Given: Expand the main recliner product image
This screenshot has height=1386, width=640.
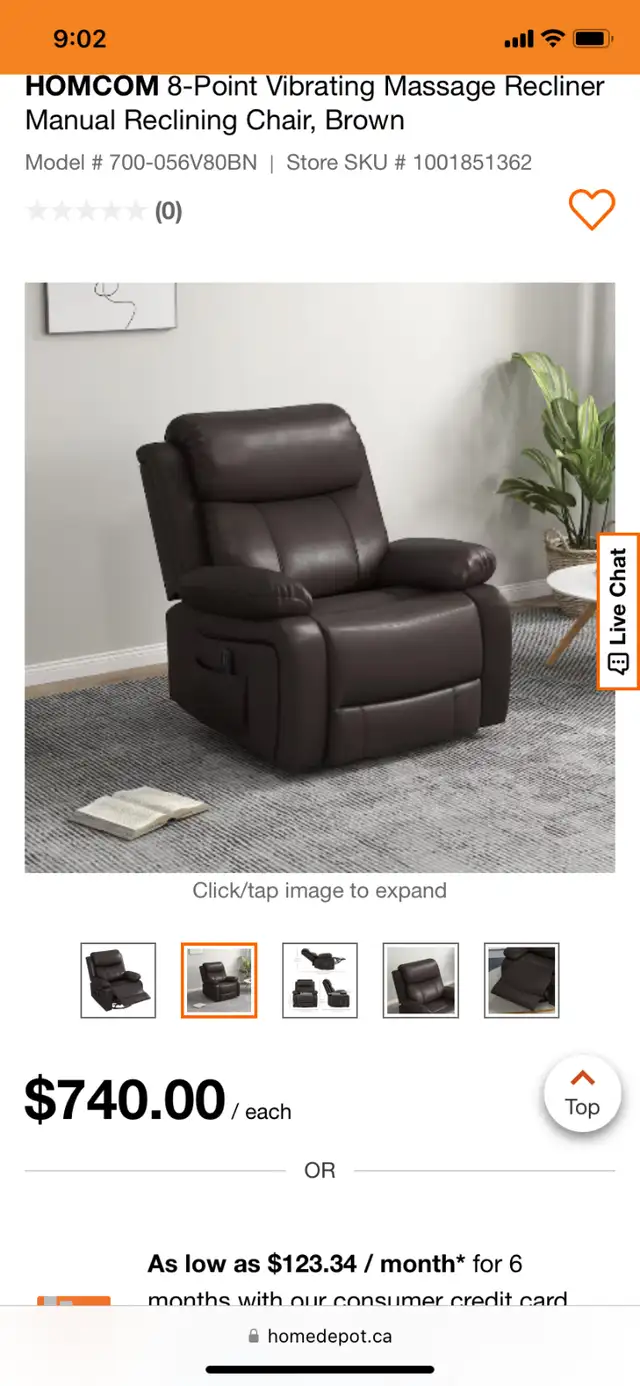Looking at the screenshot, I should (320, 577).
